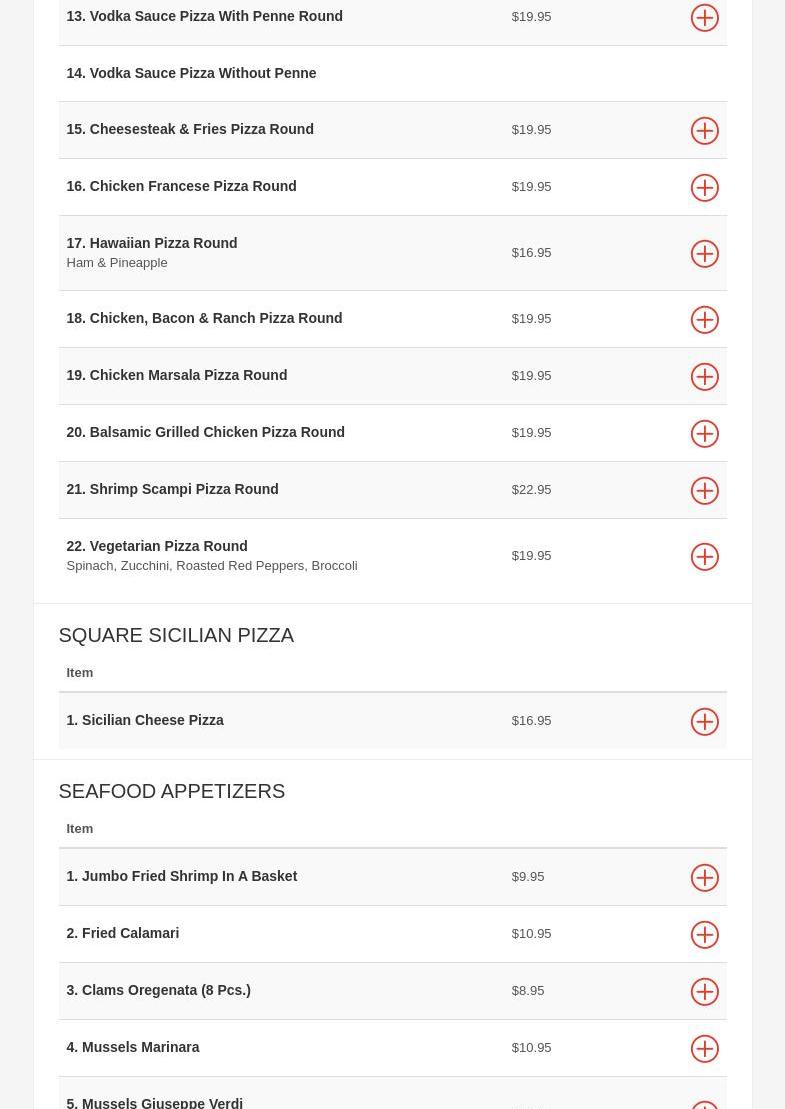
Task: Add Shrimp Scampi Pizza Round to order
Action: [x=704, y=491]
